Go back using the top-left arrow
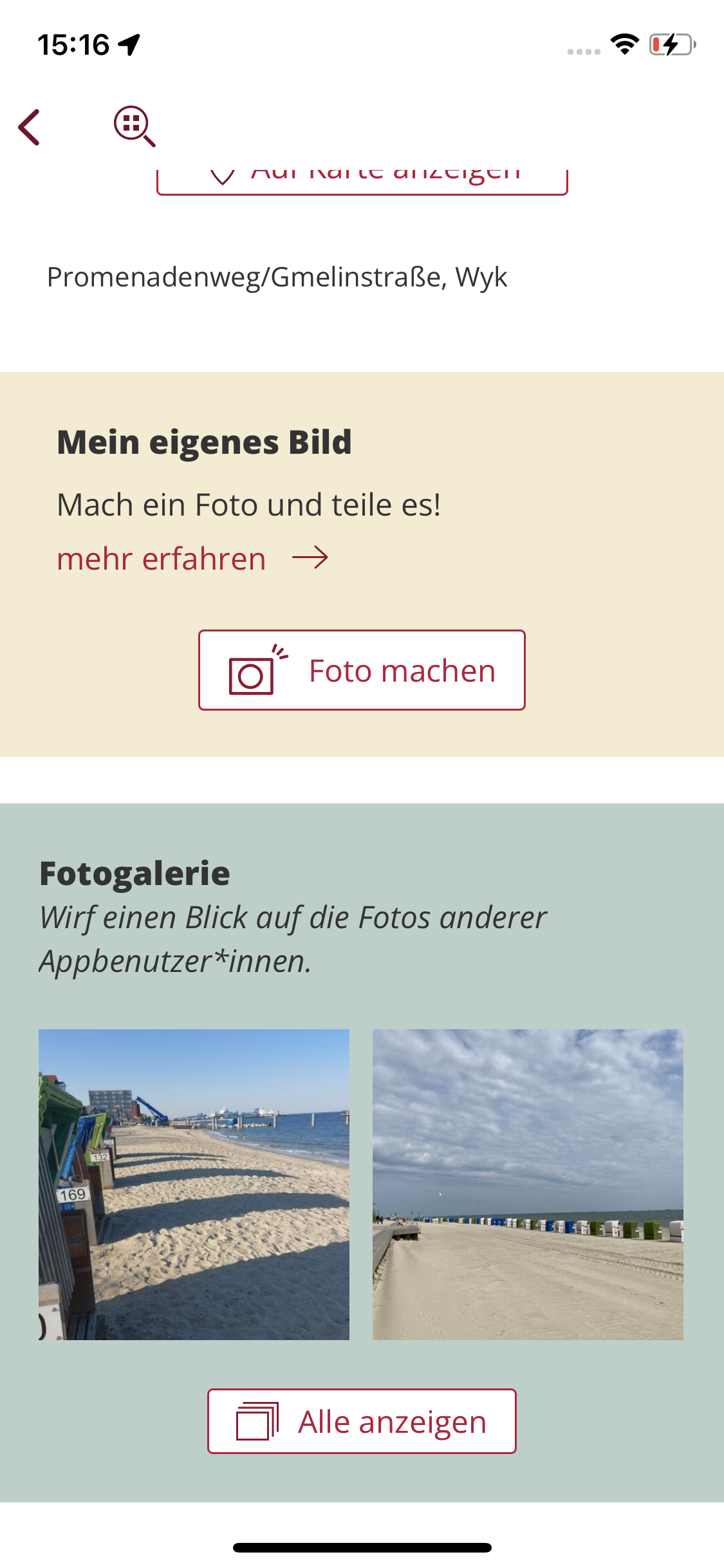 click(30, 127)
